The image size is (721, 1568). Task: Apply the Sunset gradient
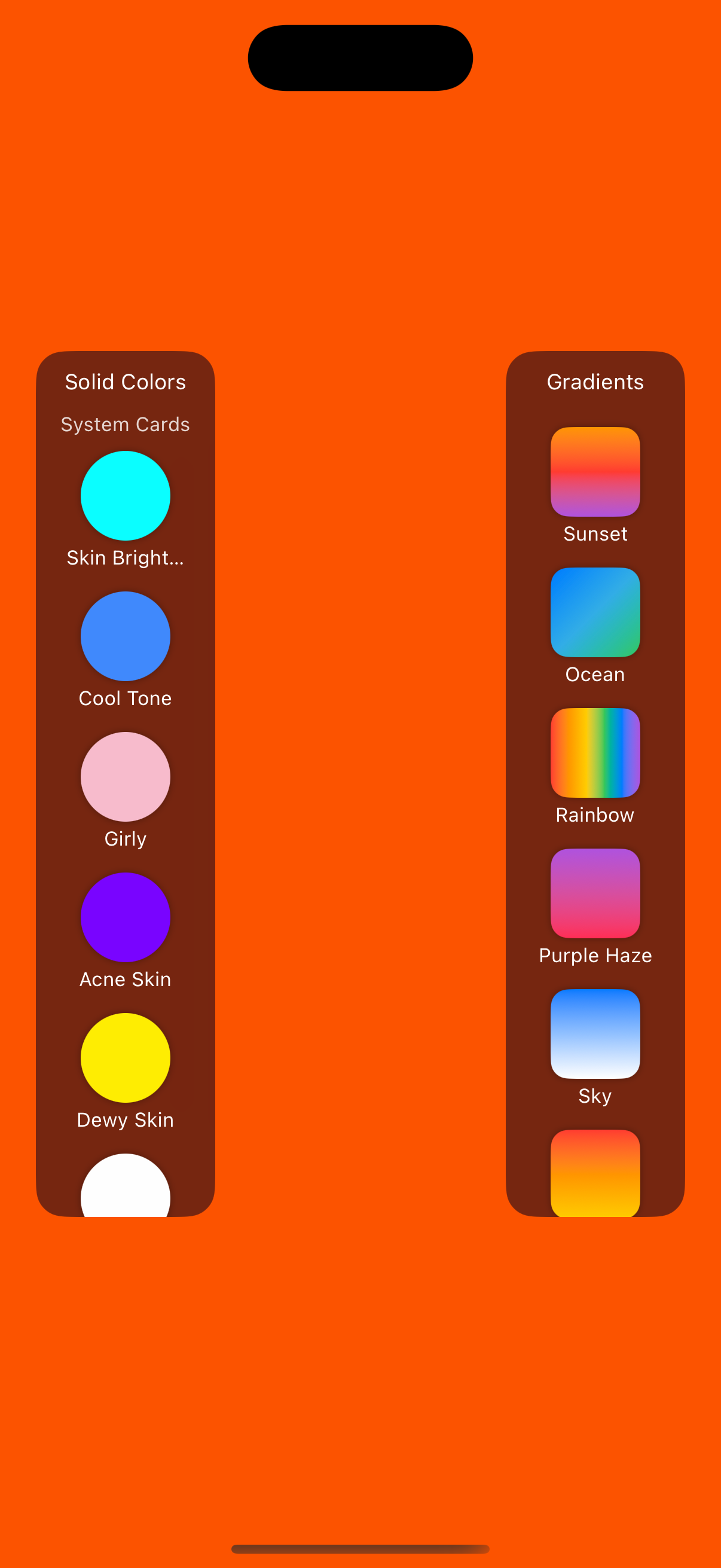595,472
